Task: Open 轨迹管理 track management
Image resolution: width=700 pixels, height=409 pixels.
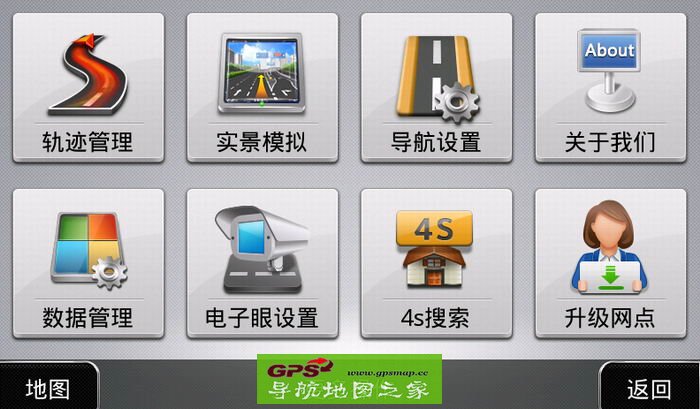Action: click(x=88, y=88)
